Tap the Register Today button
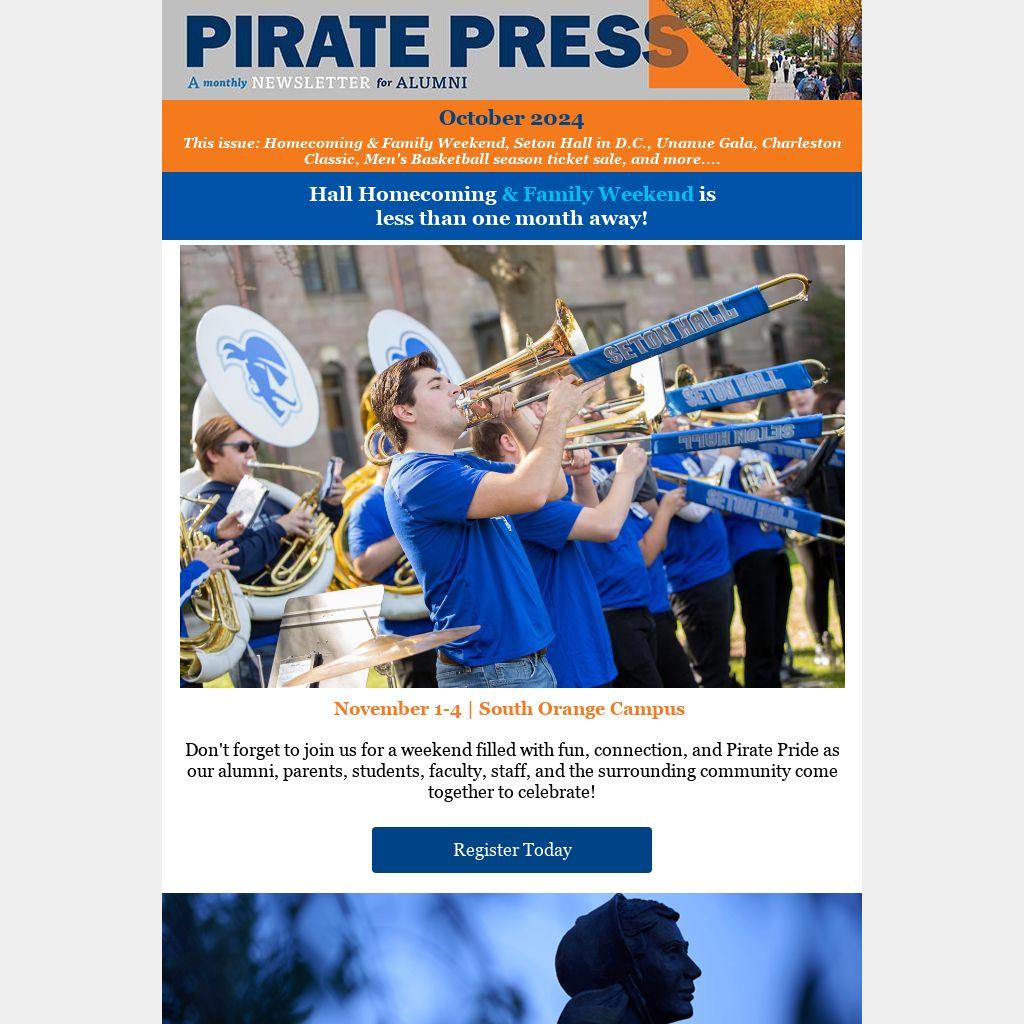The image size is (1024, 1024). pos(511,849)
